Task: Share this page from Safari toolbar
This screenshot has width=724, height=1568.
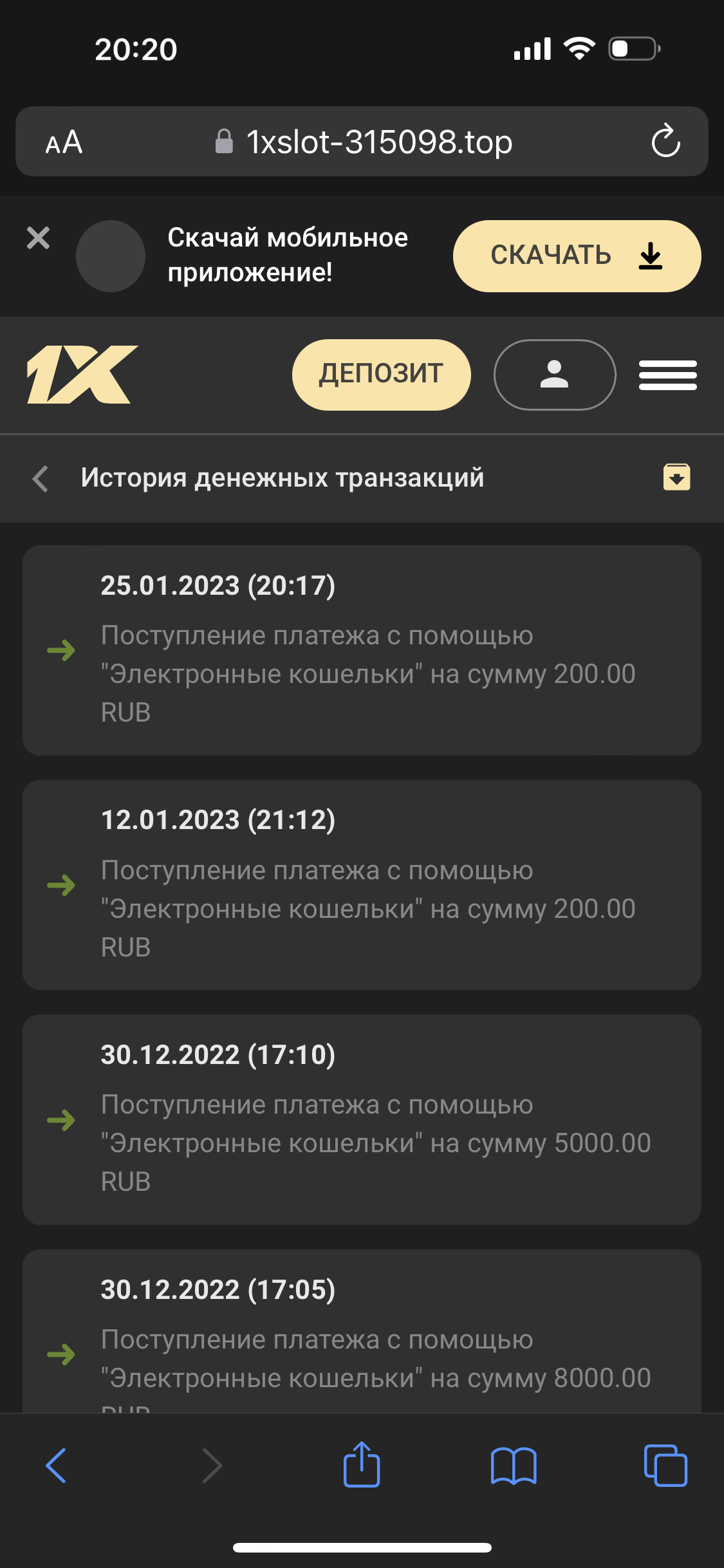Action: point(362,1464)
